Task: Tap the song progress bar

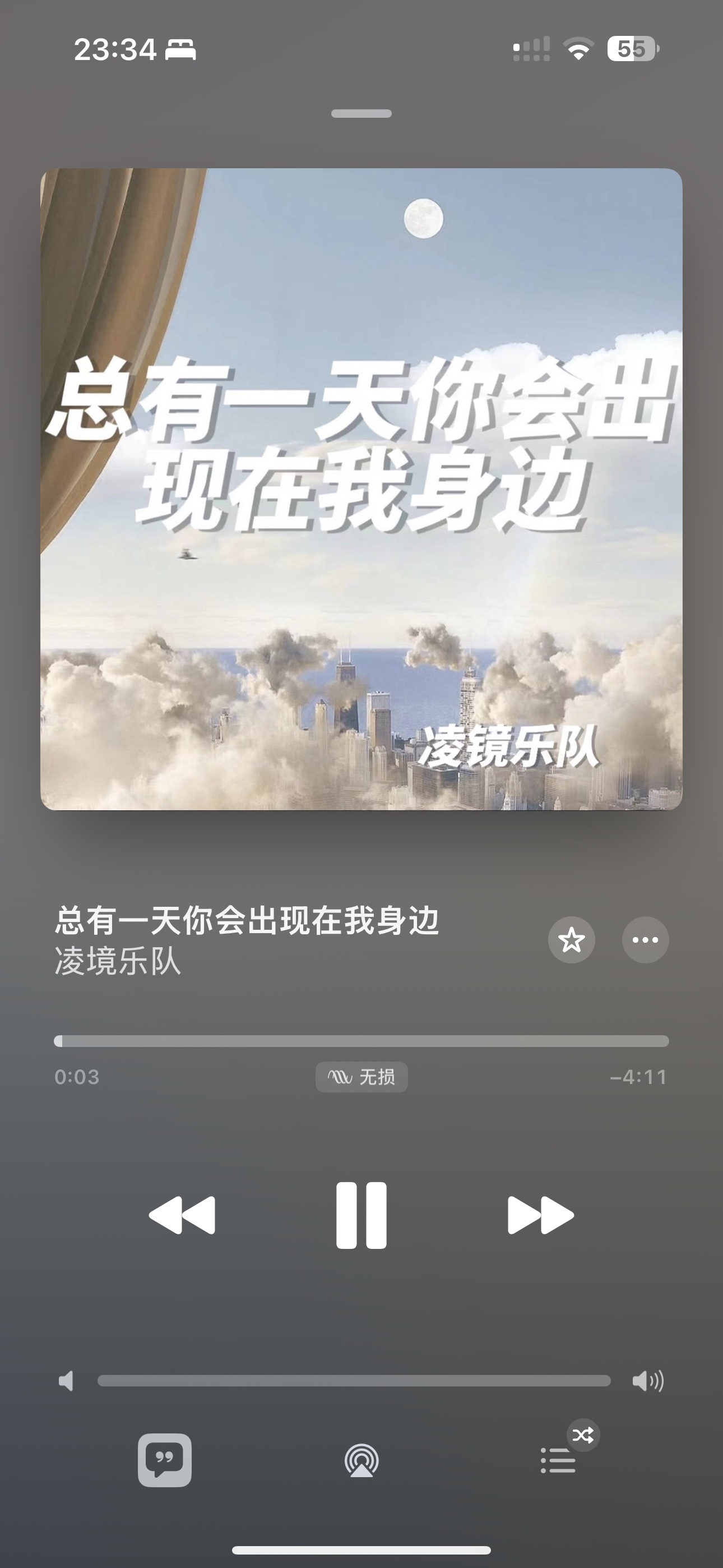Action: 361,1041
